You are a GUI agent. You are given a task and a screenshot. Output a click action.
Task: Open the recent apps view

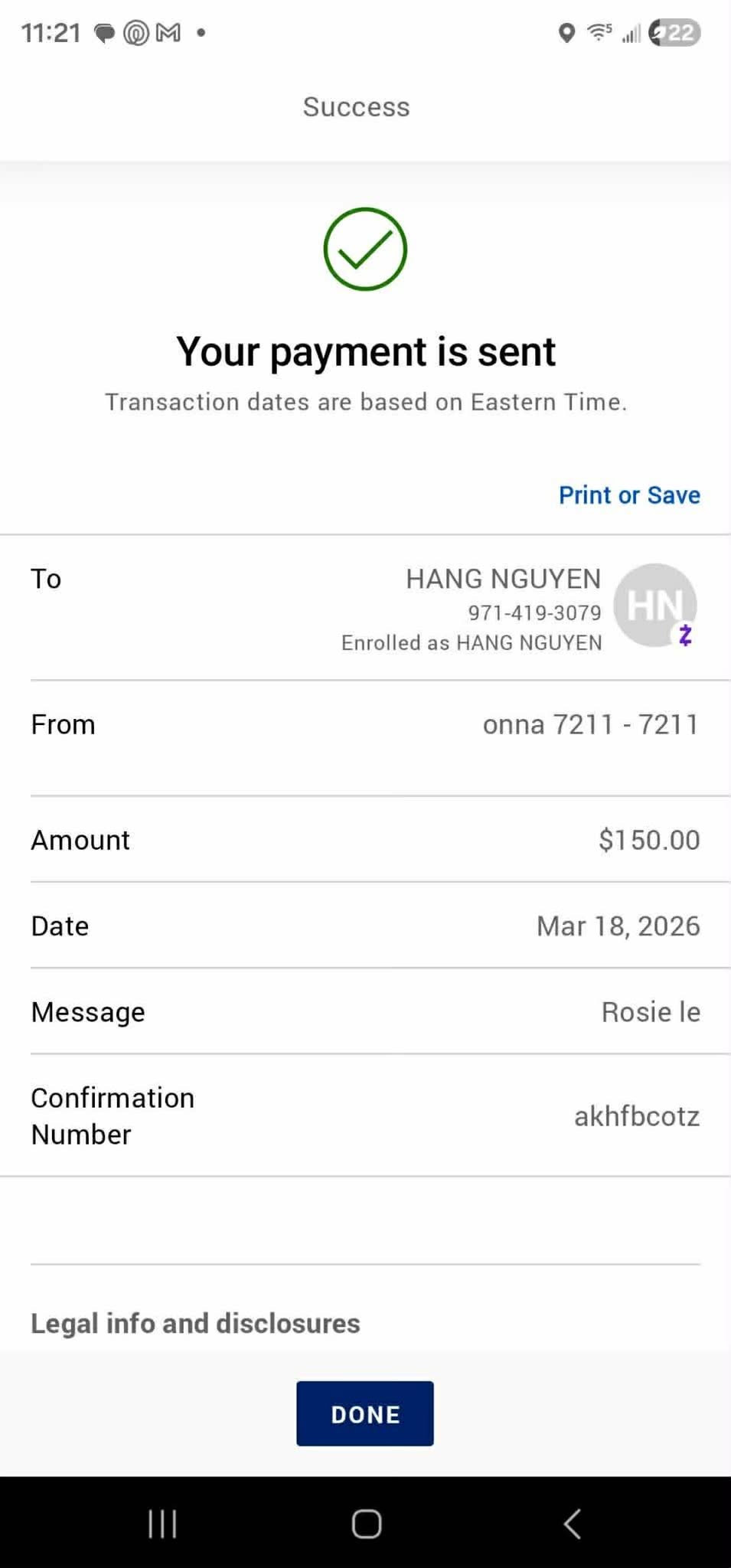pyautogui.click(x=162, y=1524)
